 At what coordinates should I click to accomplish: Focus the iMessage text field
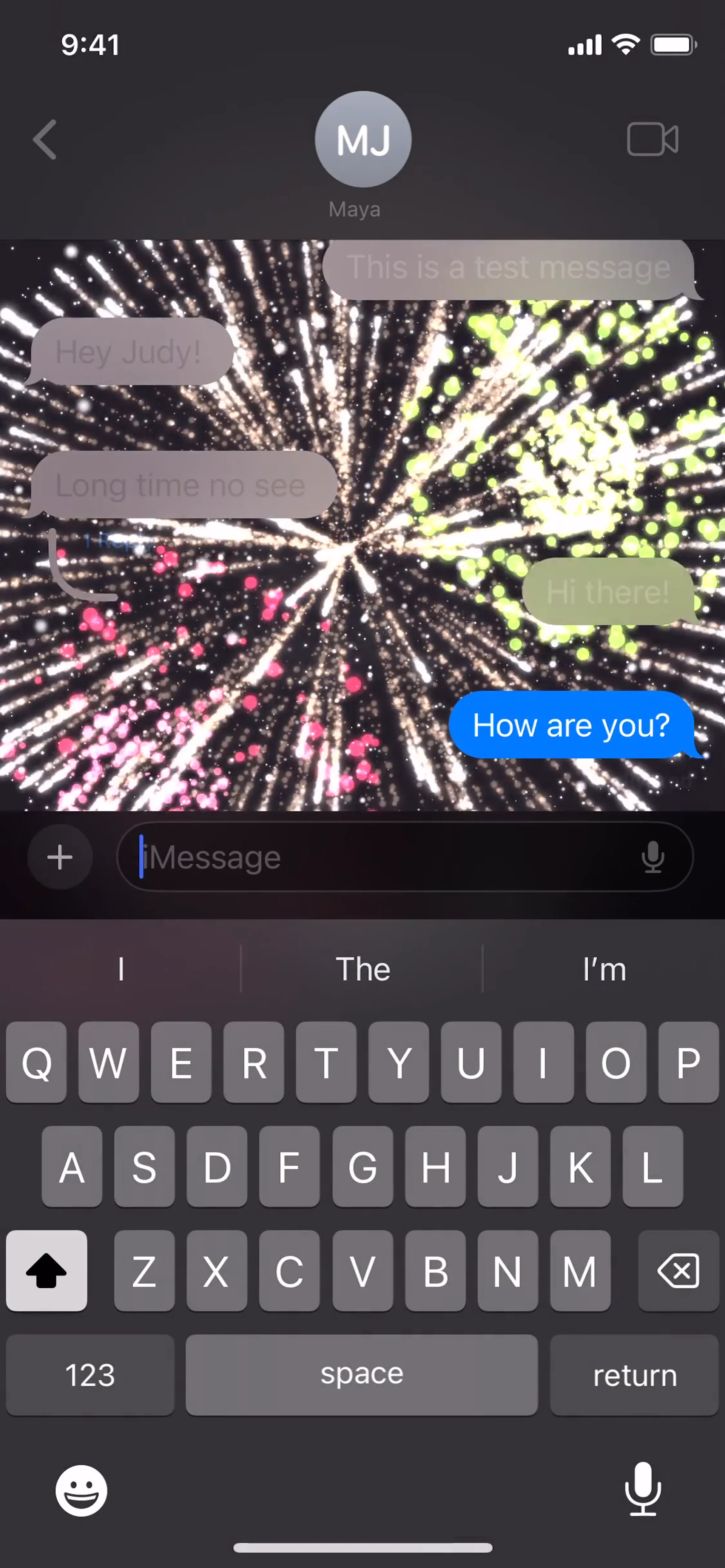pos(377,857)
